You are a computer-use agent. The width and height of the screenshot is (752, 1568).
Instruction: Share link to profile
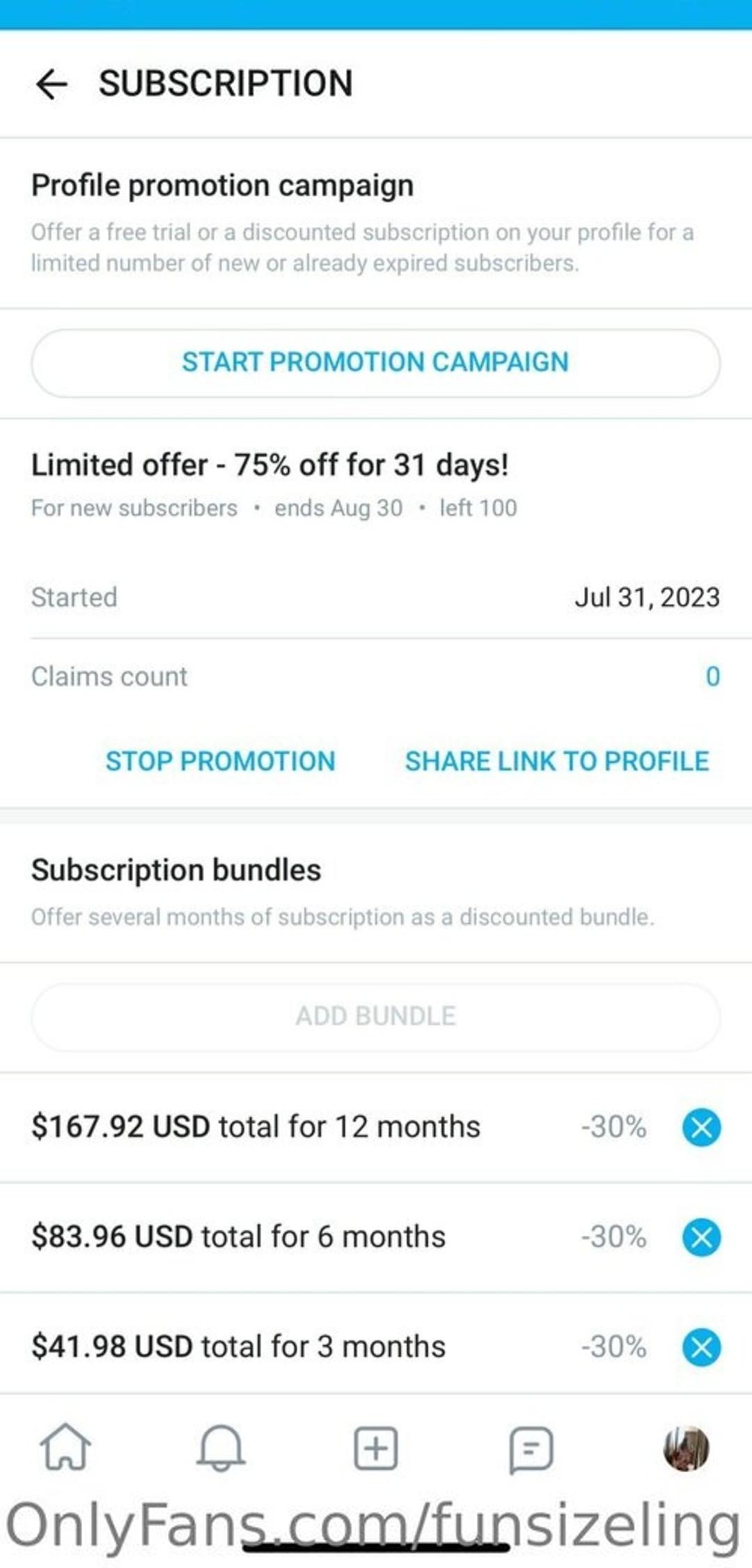(556, 761)
